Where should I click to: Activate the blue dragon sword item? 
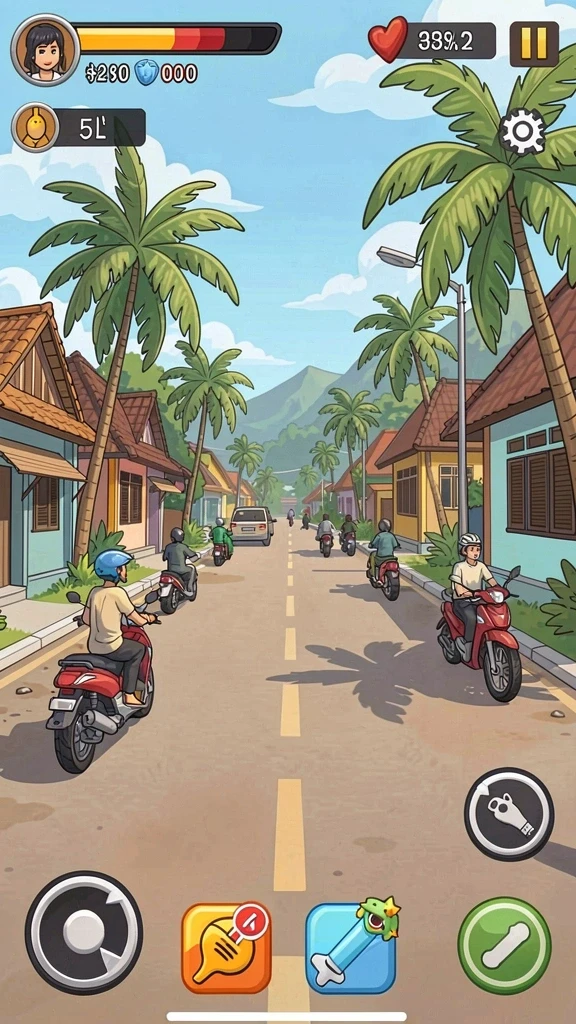tap(351, 947)
